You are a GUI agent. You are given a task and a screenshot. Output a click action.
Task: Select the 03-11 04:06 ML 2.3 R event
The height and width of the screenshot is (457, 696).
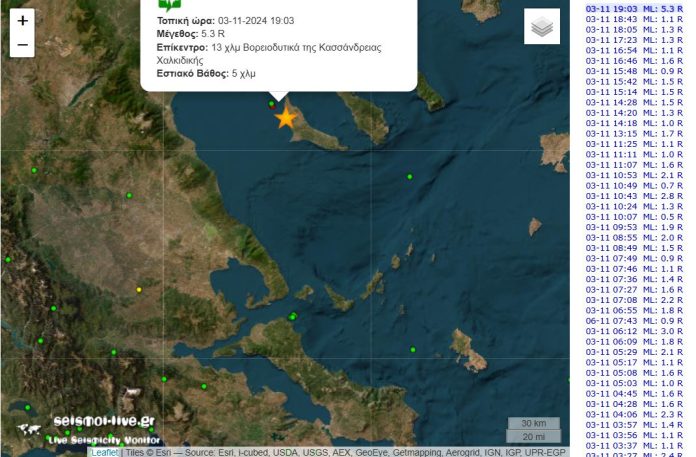pyautogui.click(x=634, y=414)
